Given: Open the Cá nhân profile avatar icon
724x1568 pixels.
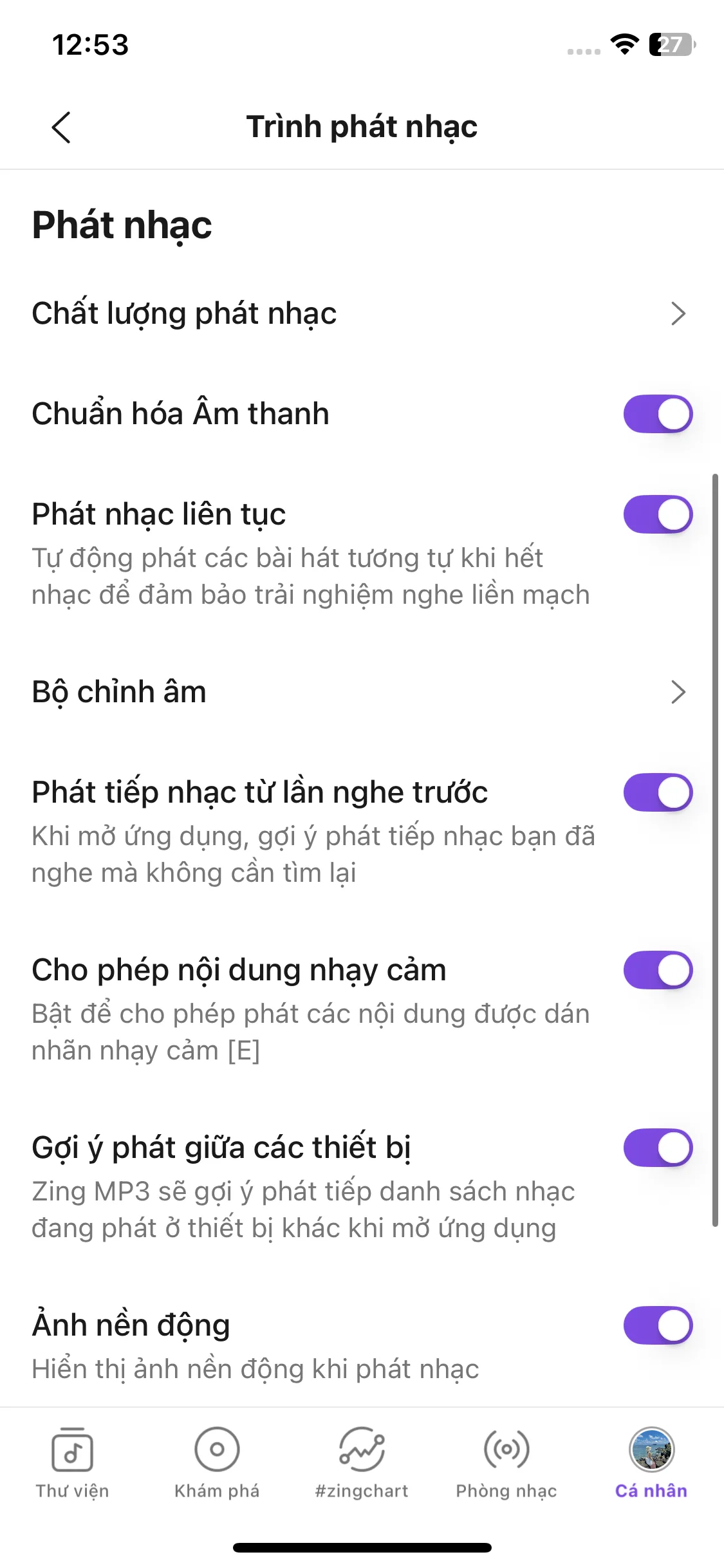Looking at the screenshot, I should pyautogui.click(x=651, y=1448).
